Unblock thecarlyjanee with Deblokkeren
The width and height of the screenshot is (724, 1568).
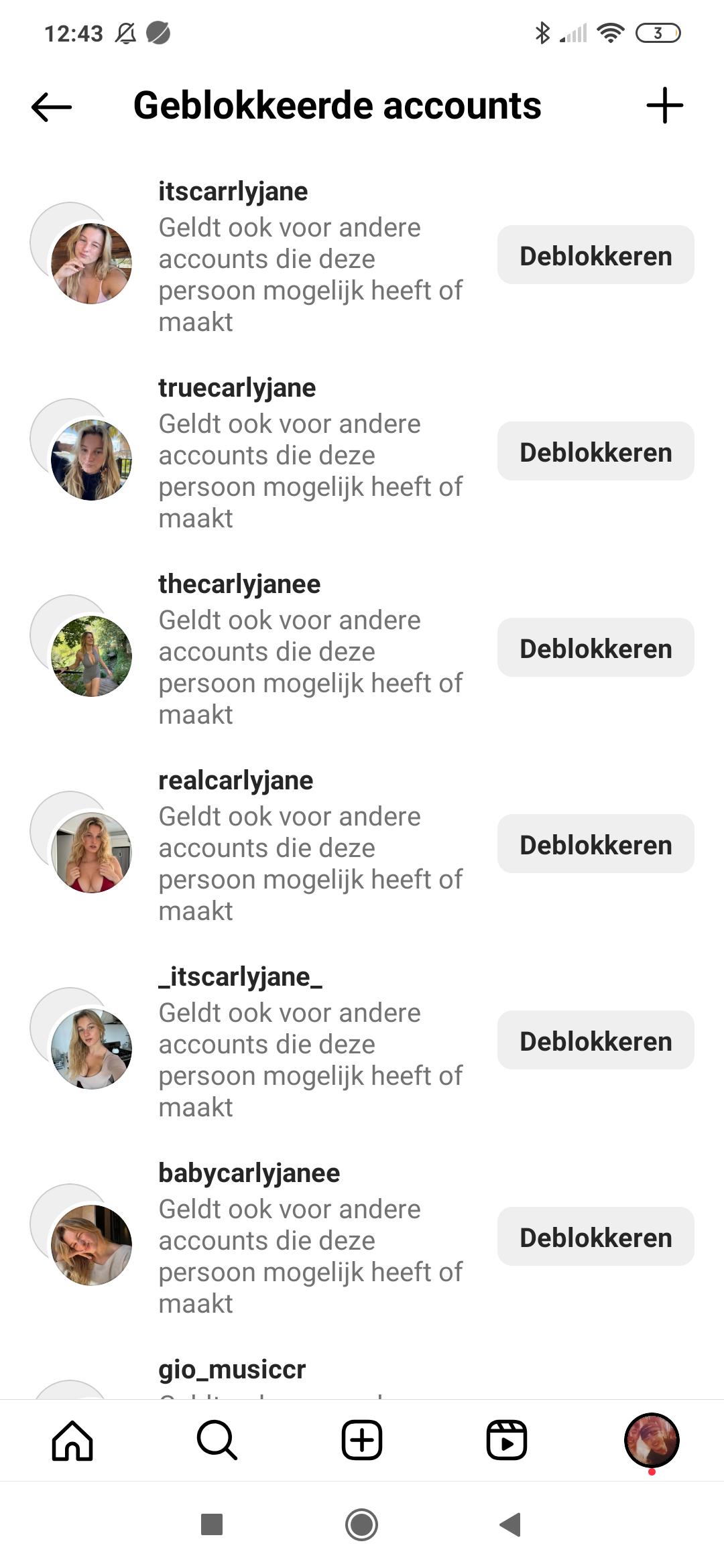tap(595, 648)
